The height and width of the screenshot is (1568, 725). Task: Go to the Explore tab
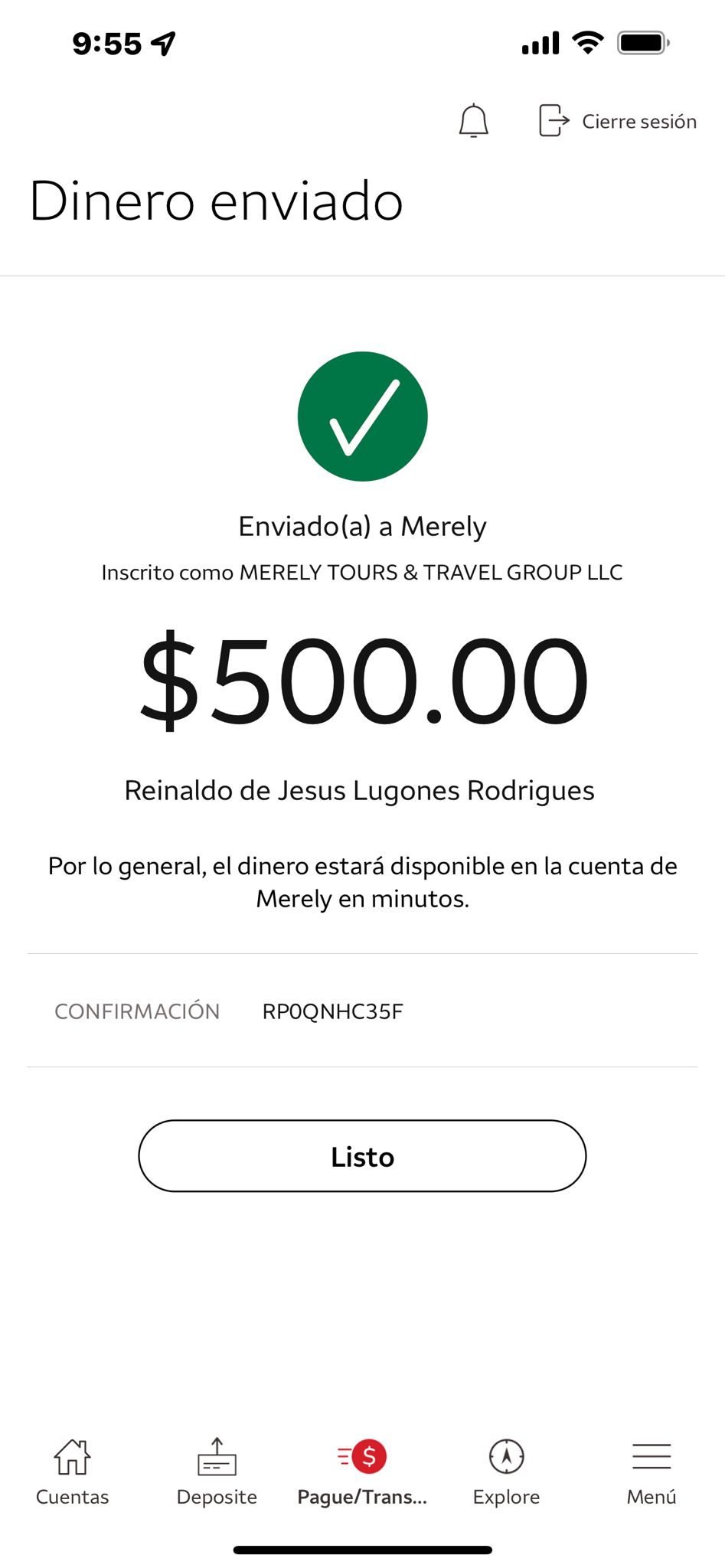click(x=506, y=1472)
